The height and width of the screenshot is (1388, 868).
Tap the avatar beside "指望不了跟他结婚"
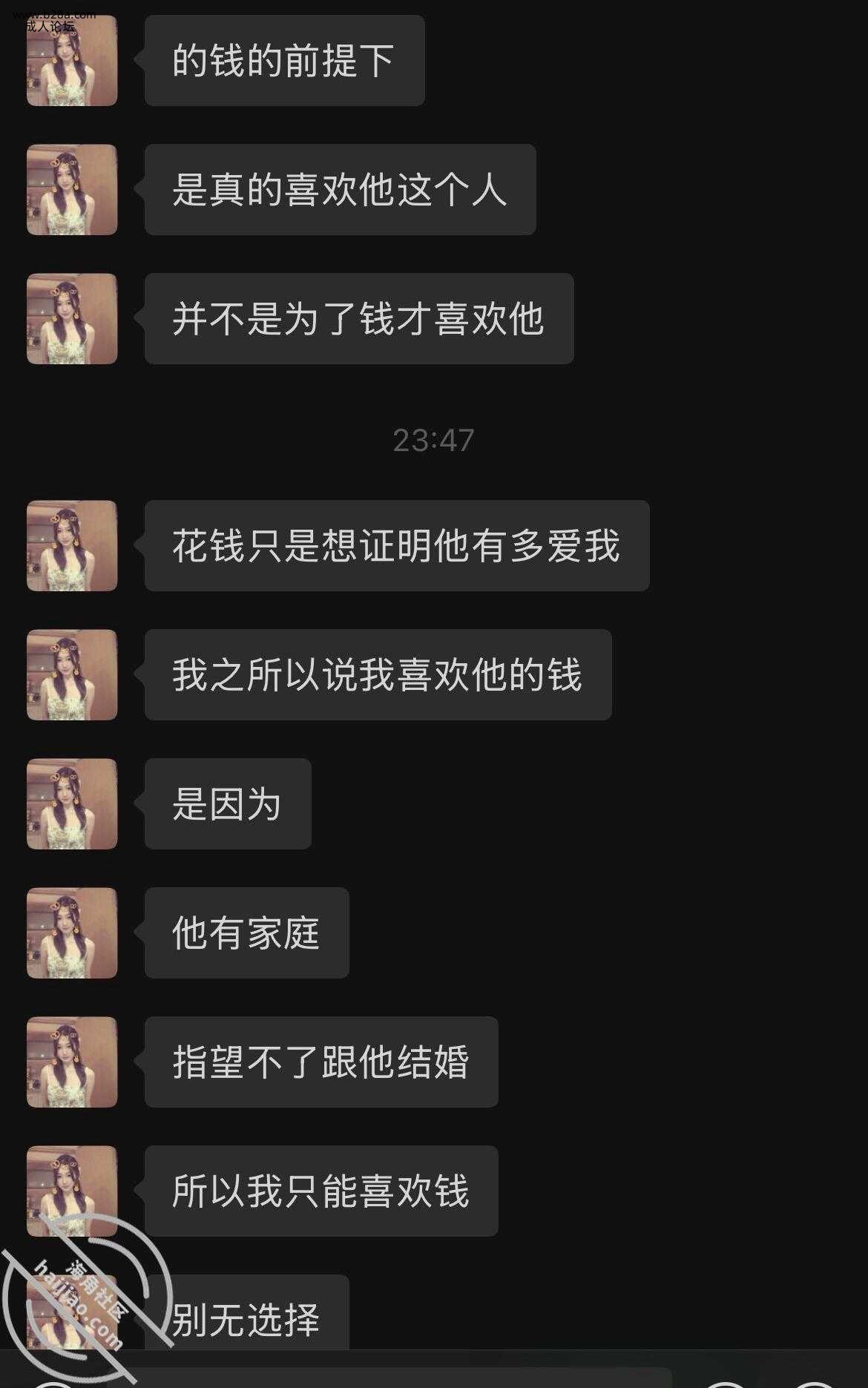coord(72,1062)
